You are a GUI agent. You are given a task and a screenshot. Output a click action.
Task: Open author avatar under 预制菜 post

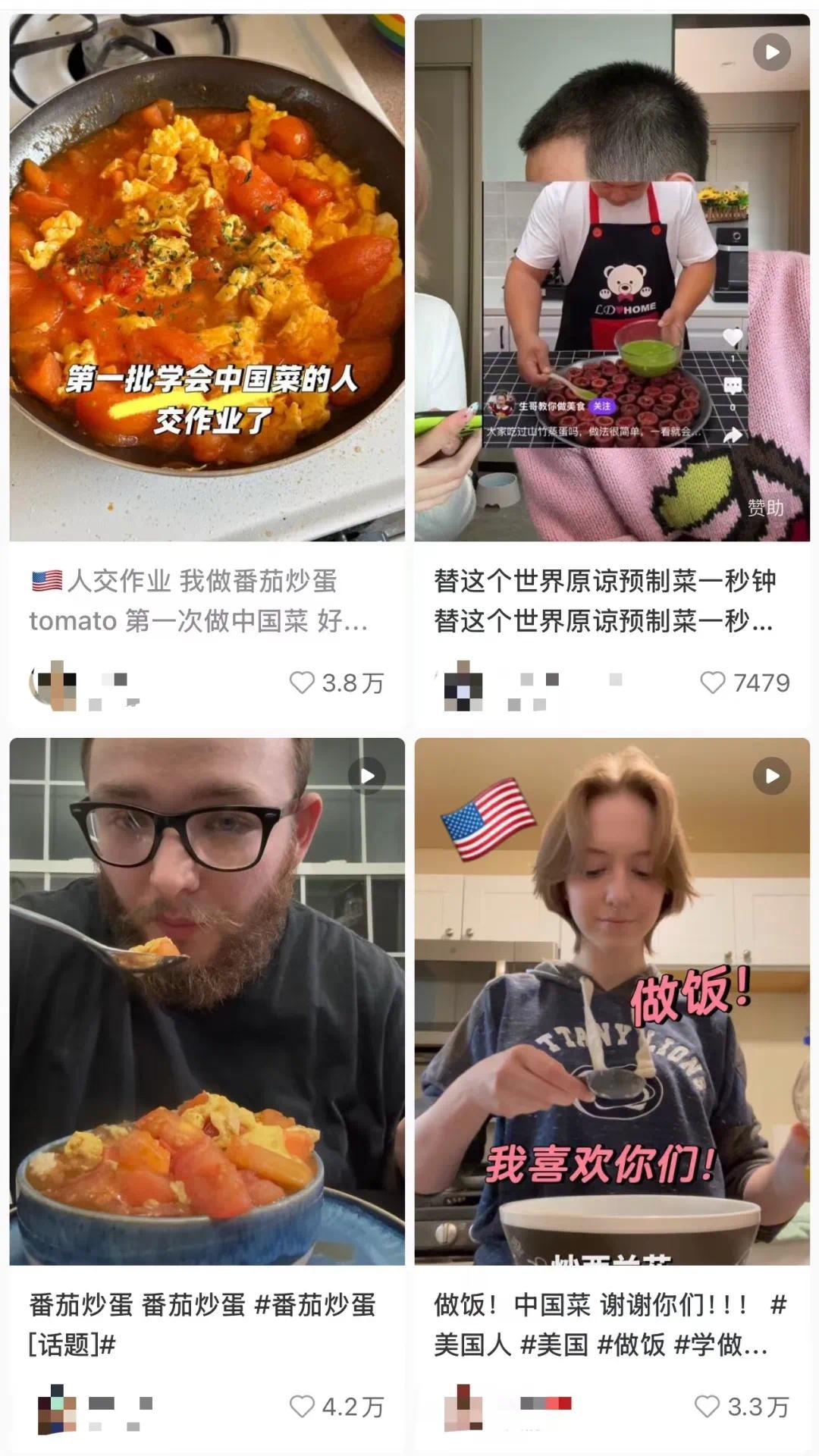463,685
